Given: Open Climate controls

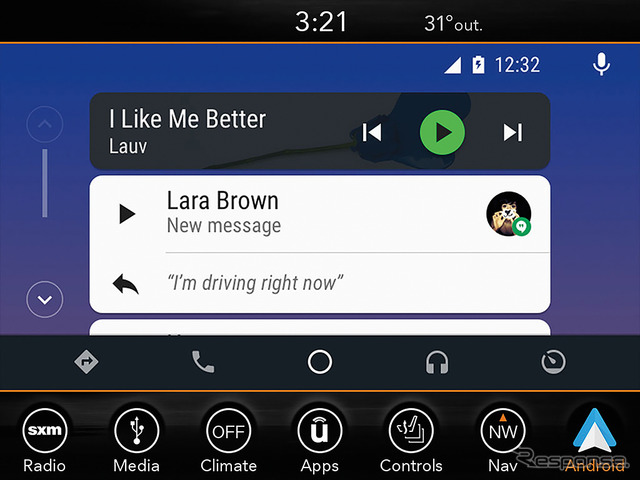Looking at the screenshot, I should pyautogui.click(x=228, y=440).
